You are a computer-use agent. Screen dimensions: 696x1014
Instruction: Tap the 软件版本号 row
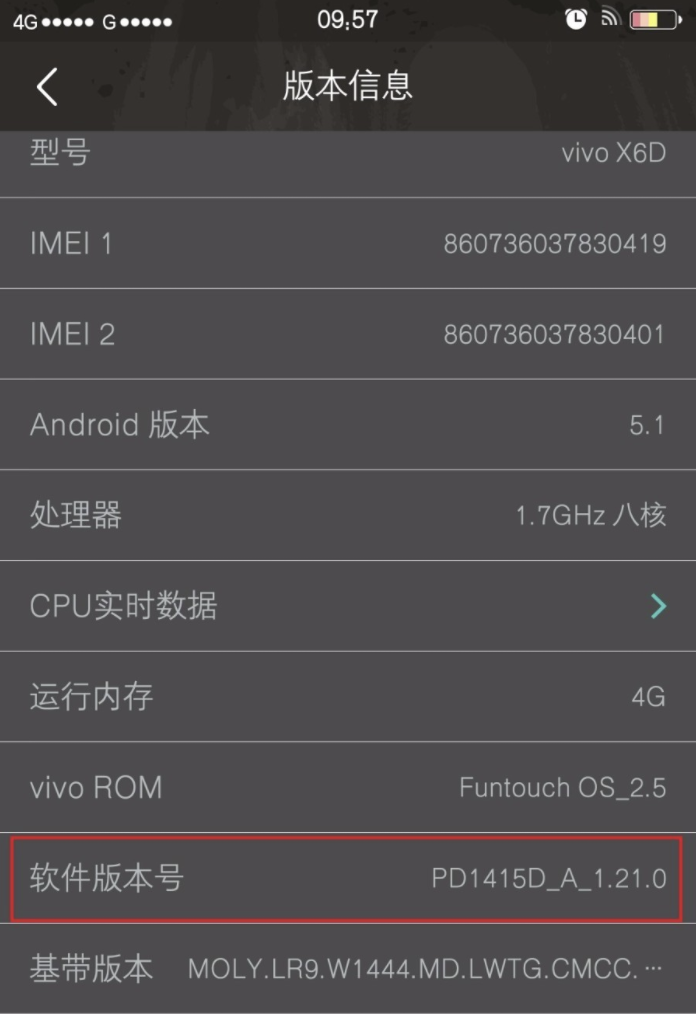pyautogui.click(x=347, y=879)
